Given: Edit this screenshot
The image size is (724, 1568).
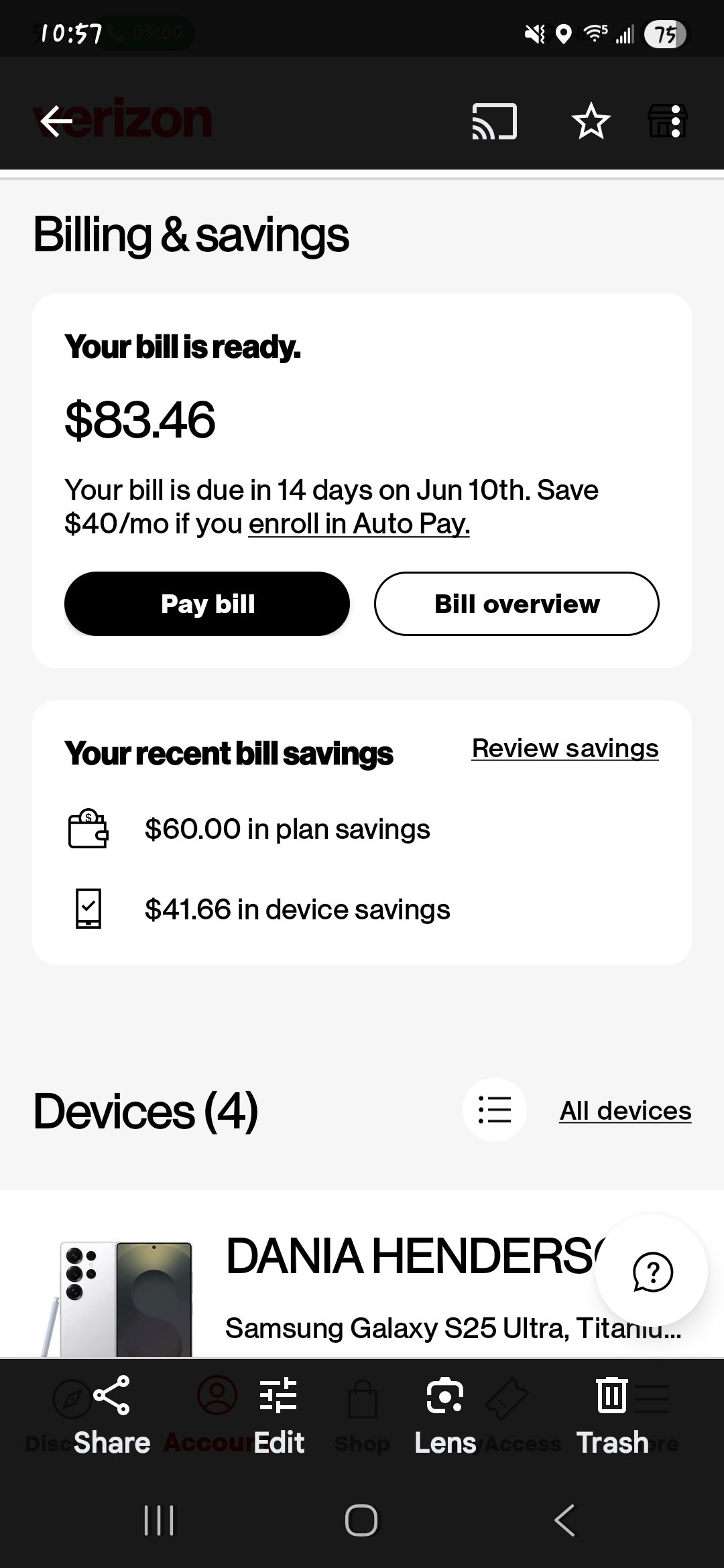Looking at the screenshot, I should tap(278, 1415).
